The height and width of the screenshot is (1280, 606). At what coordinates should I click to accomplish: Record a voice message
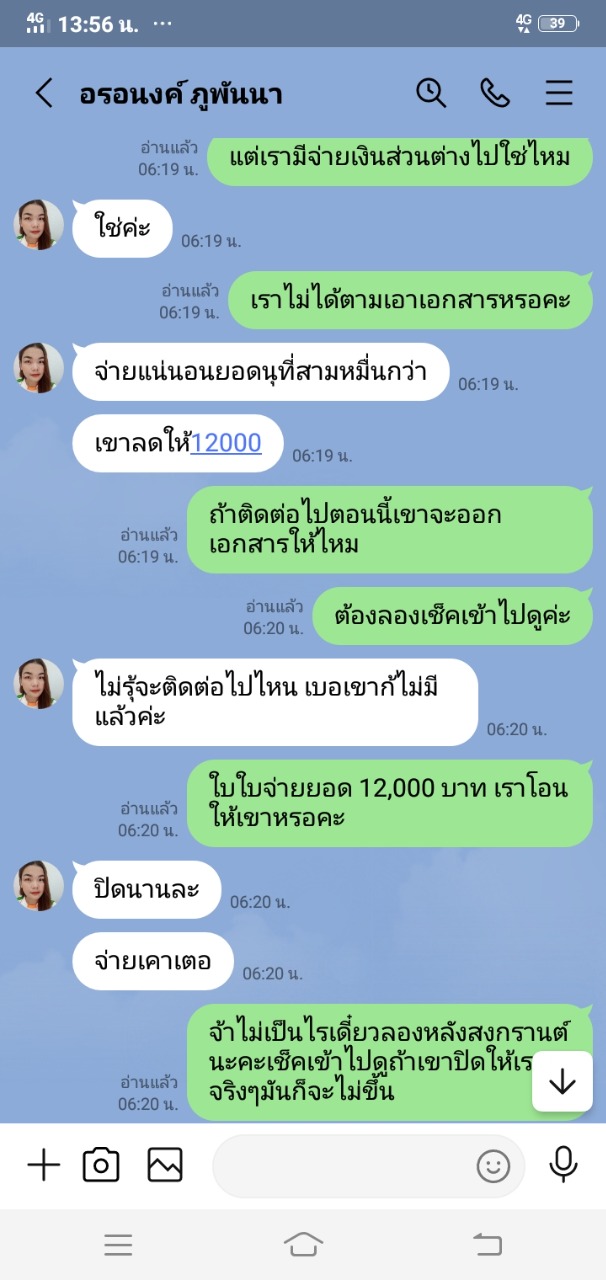[563, 1165]
